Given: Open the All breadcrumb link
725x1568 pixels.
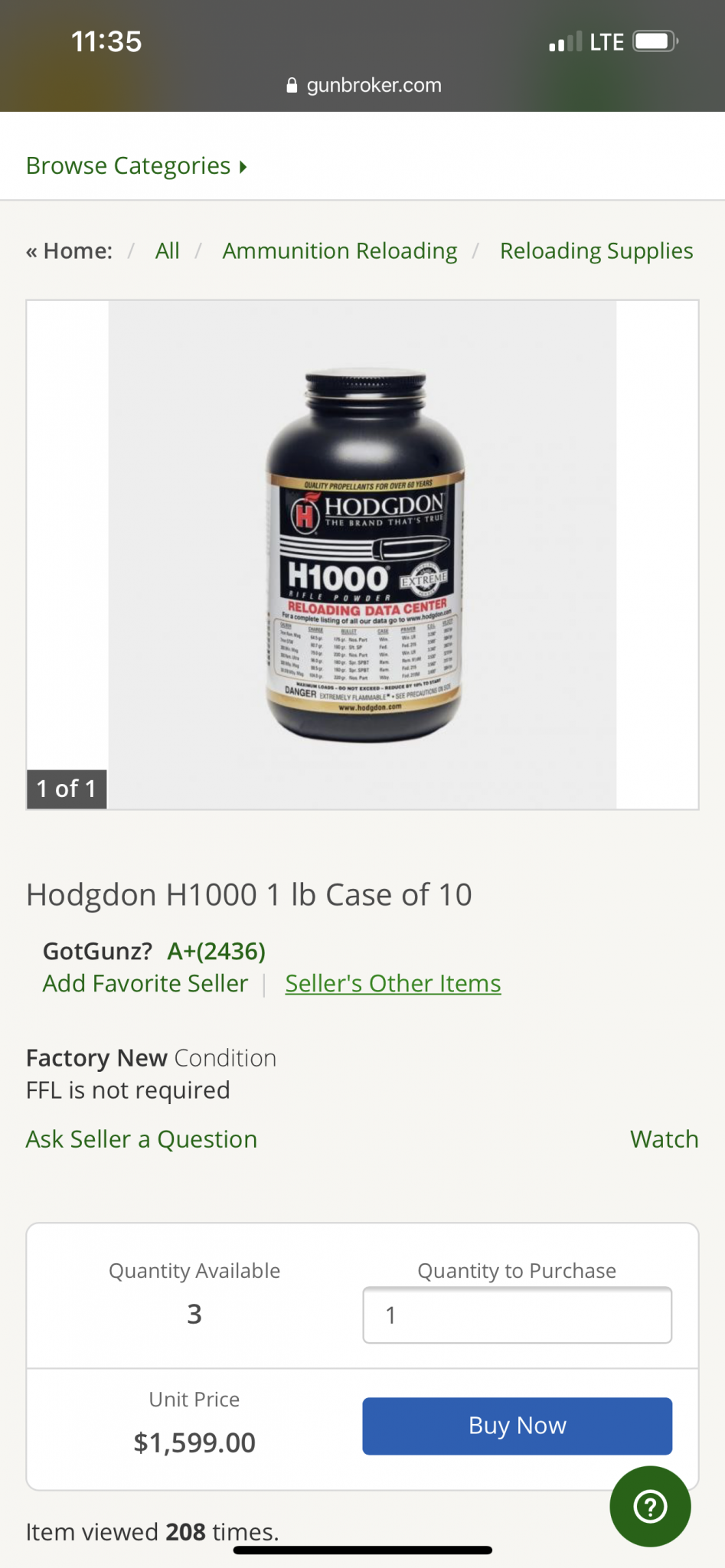Looking at the screenshot, I should point(167,251).
